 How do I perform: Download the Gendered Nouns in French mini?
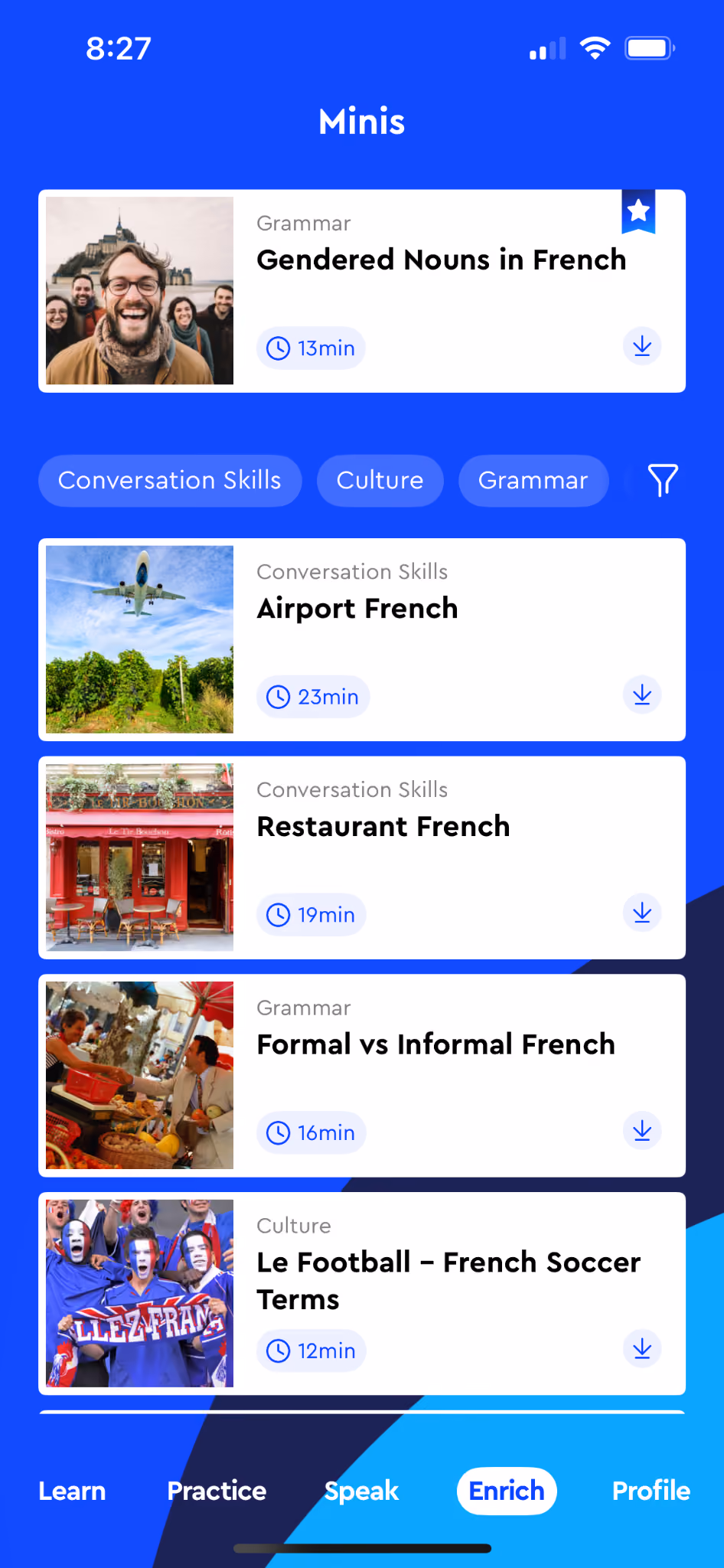coord(642,346)
